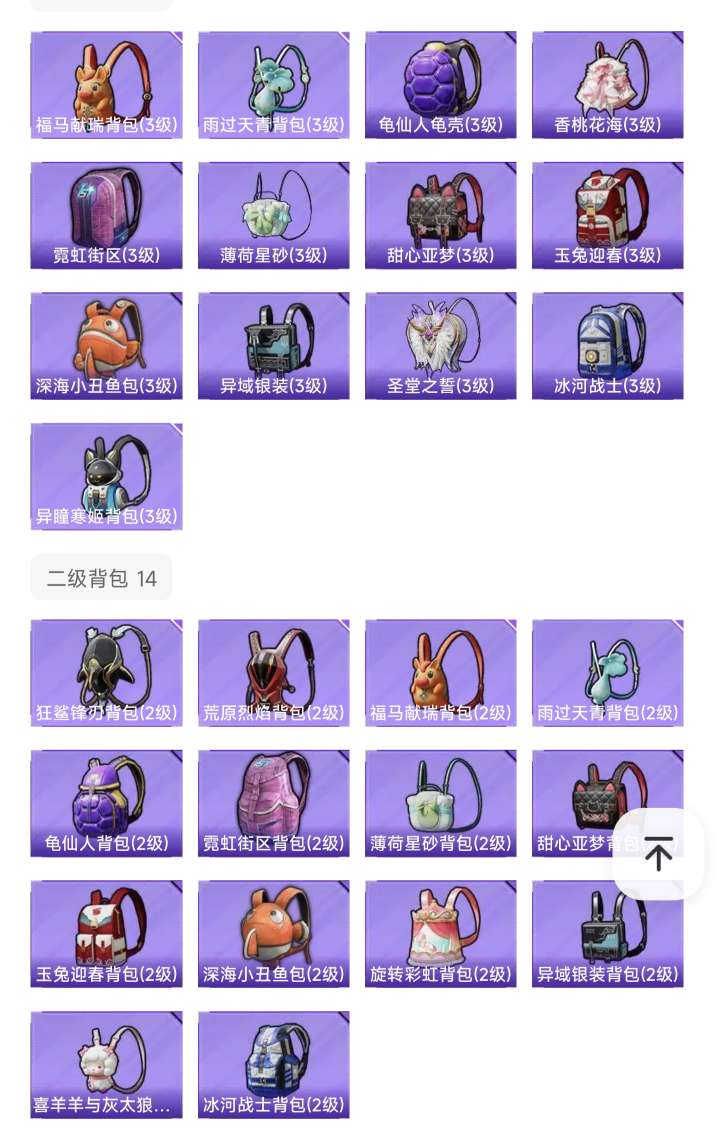The width and height of the screenshot is (720, 1136).
Task: View the 圣堂之誓(3级) backpack
Action: tap(440, 346)
